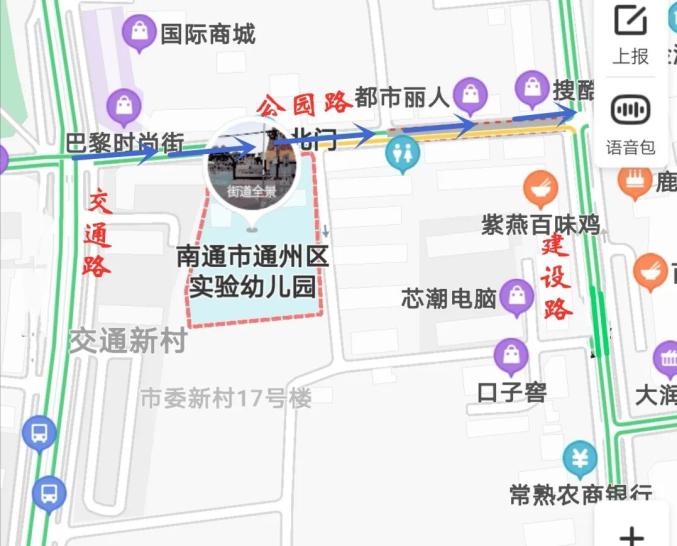Image resolution: width=677 pixels, height=546 pixels.
Task: Zoom in with the plus button
Action: tap(632, 534)
